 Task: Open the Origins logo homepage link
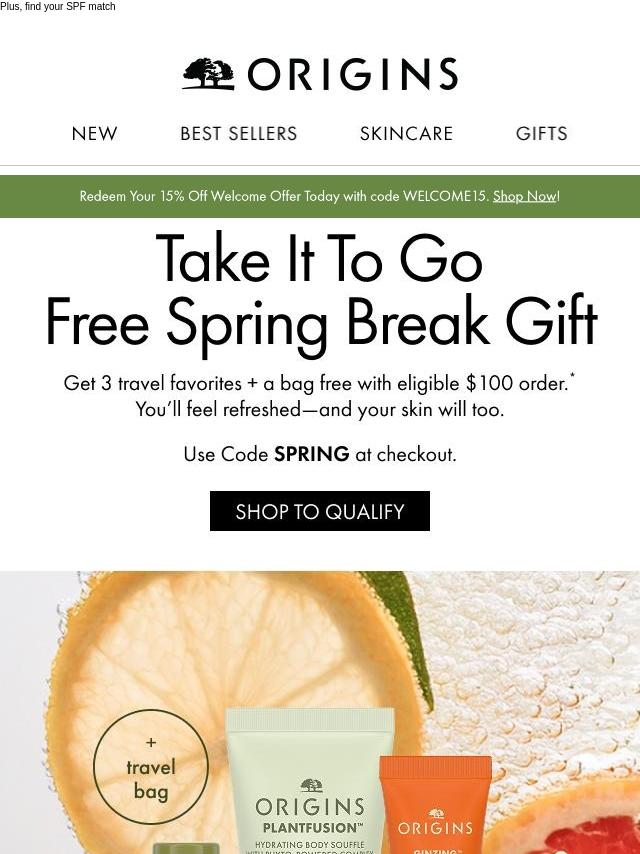tap(320, 75)
